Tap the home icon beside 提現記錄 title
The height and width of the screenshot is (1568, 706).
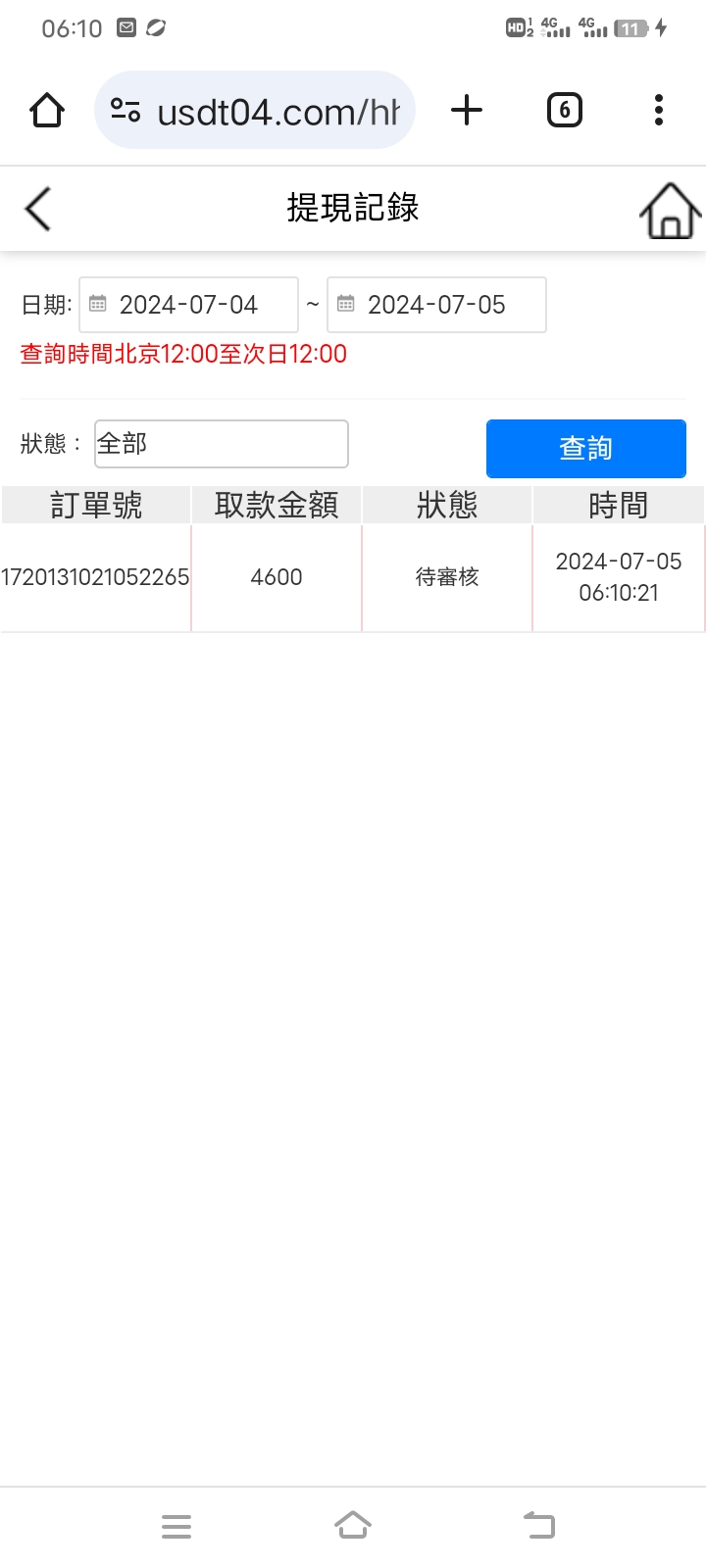click(670, 209)
